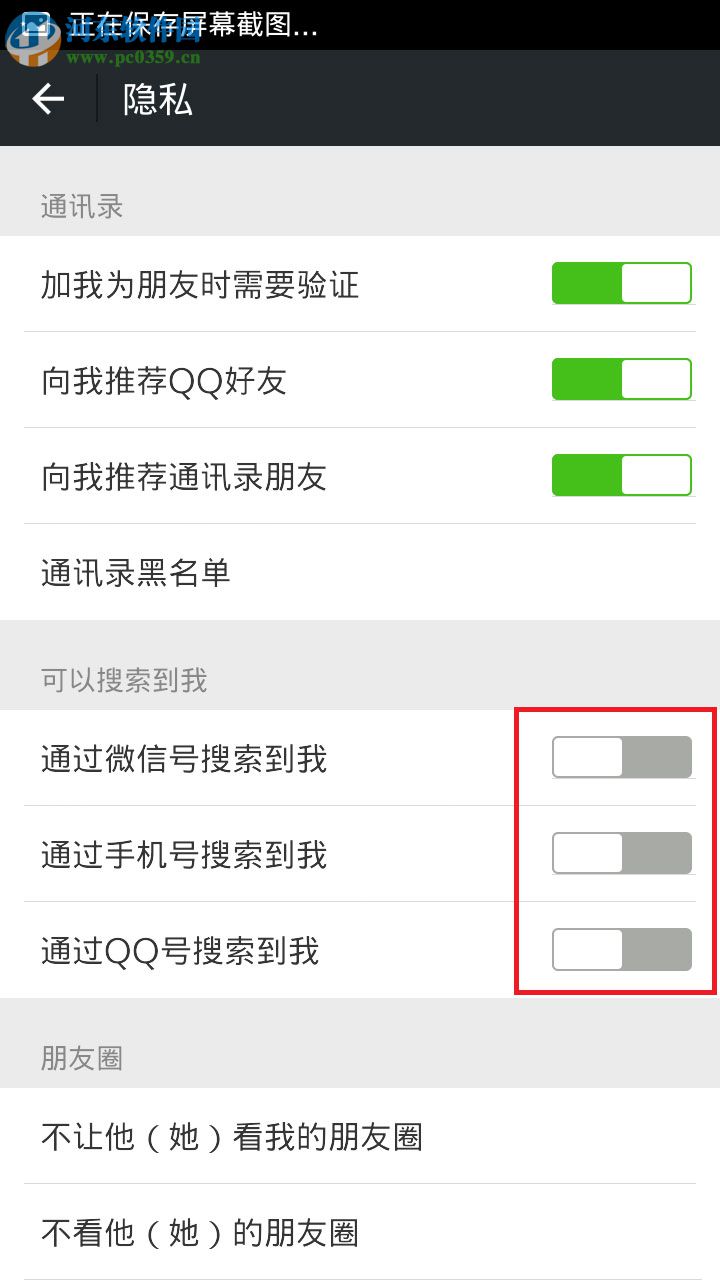Enable search by phone number (通过手机号搜索到我)
The image size is (720, 1280).
tap(622, 853)
